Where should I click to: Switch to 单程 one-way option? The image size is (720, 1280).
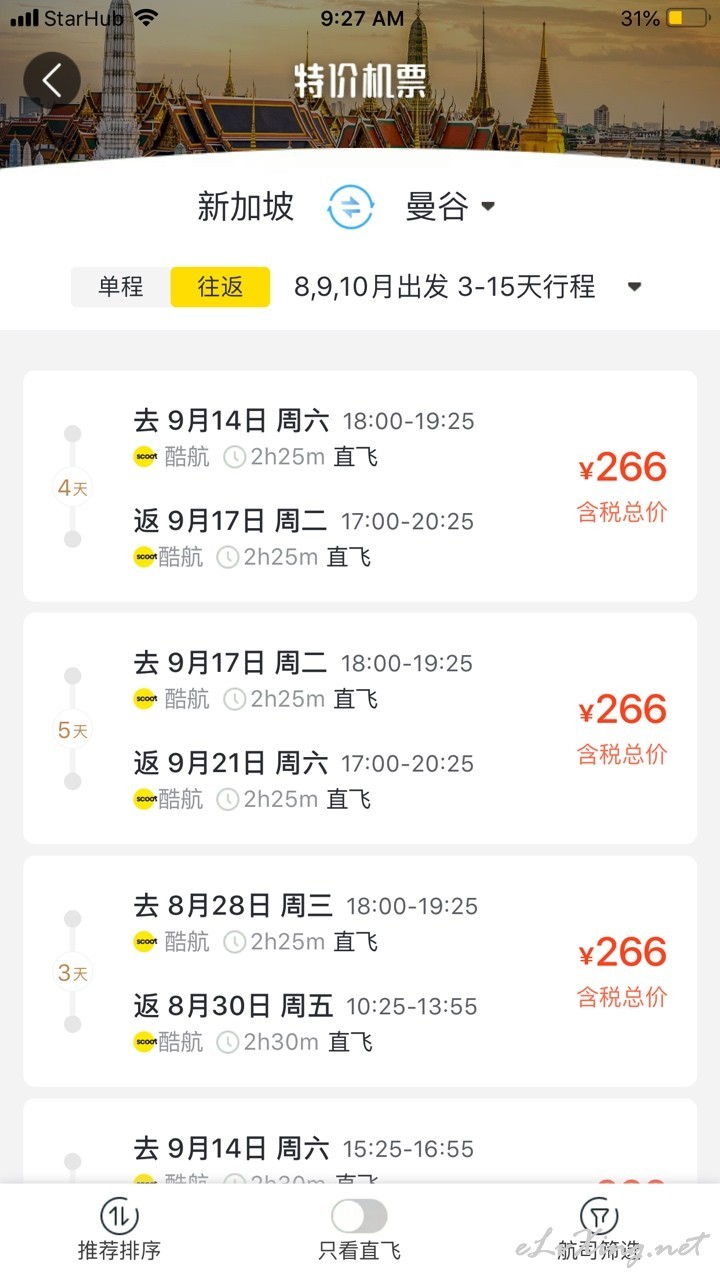click(x=121, y=287)
